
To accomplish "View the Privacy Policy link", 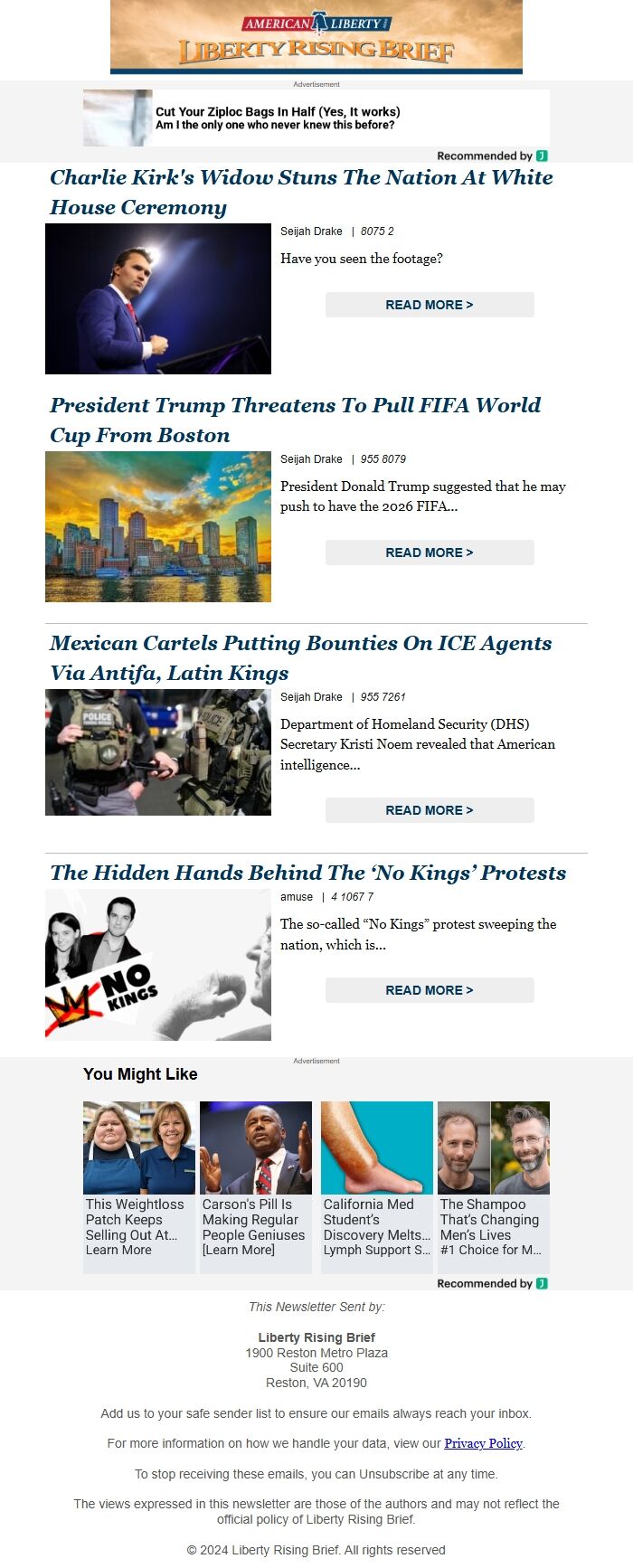I will pos(483,1443).
